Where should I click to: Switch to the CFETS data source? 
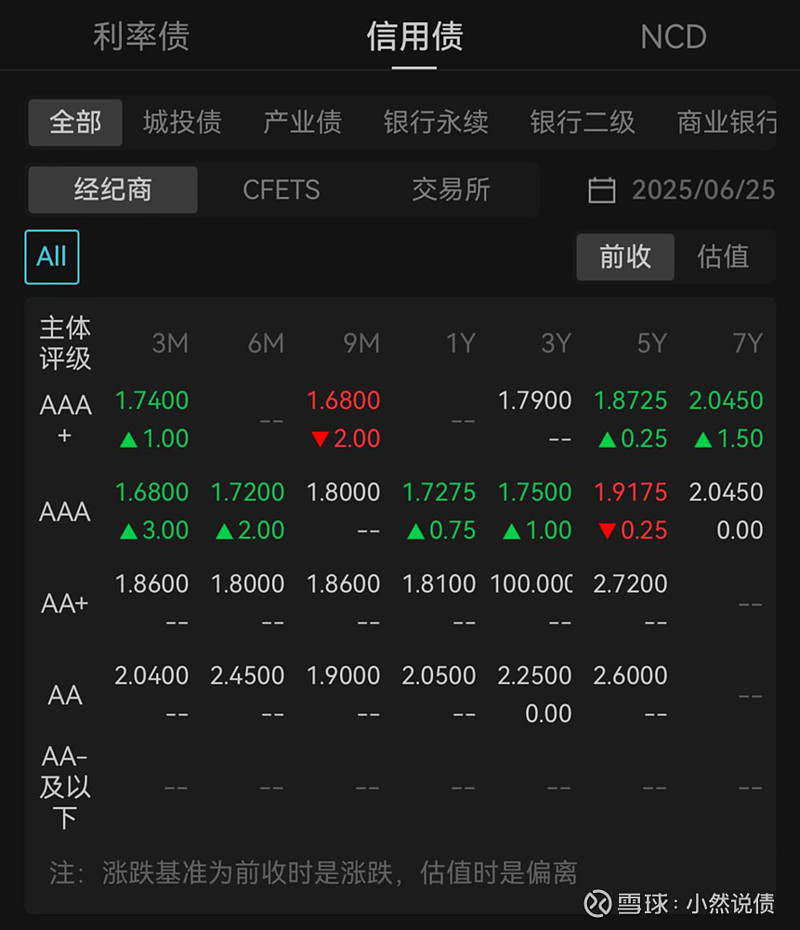click(x=281, y=190)
